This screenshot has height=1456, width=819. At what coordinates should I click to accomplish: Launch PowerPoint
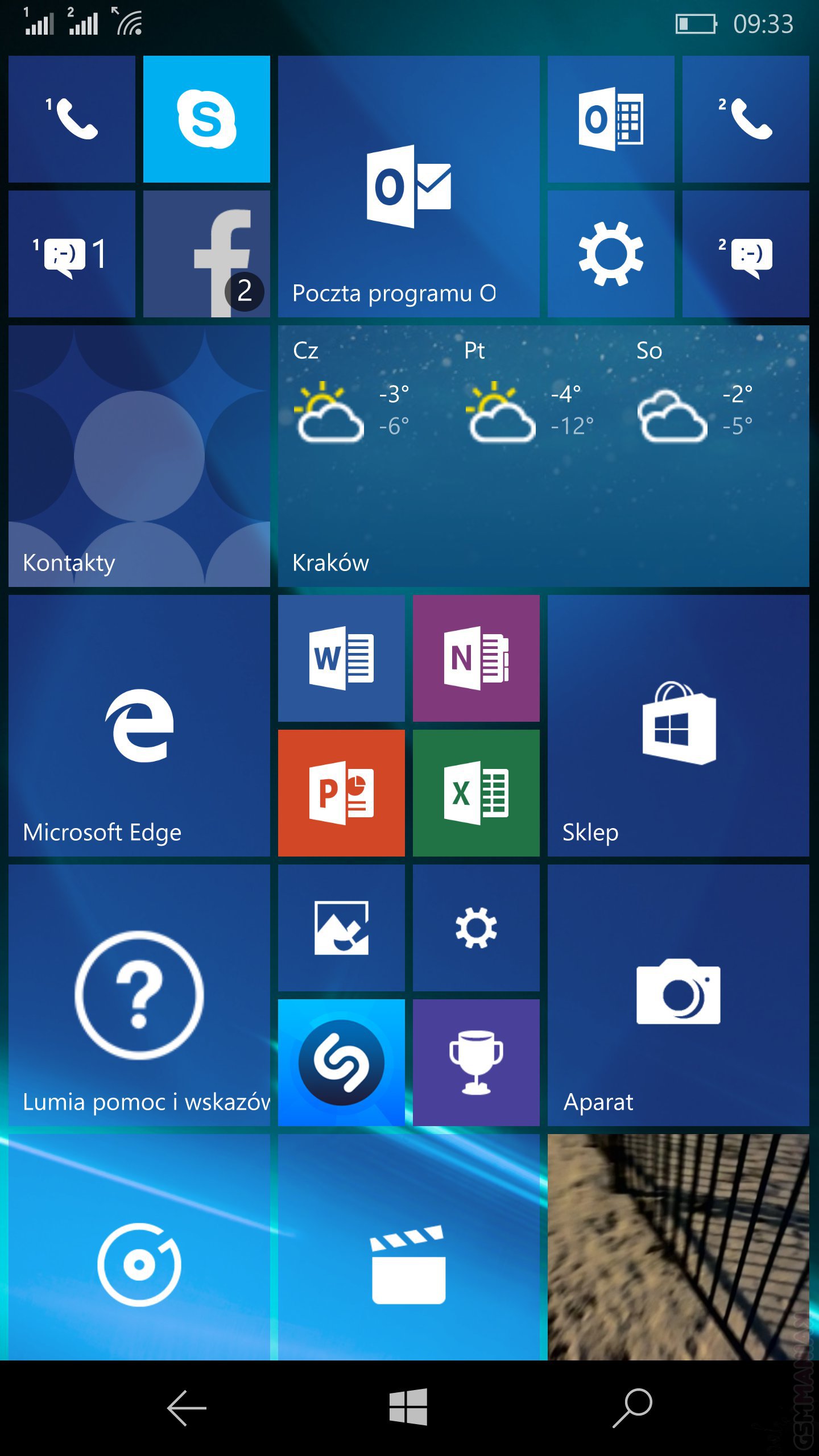pos(341,793)
